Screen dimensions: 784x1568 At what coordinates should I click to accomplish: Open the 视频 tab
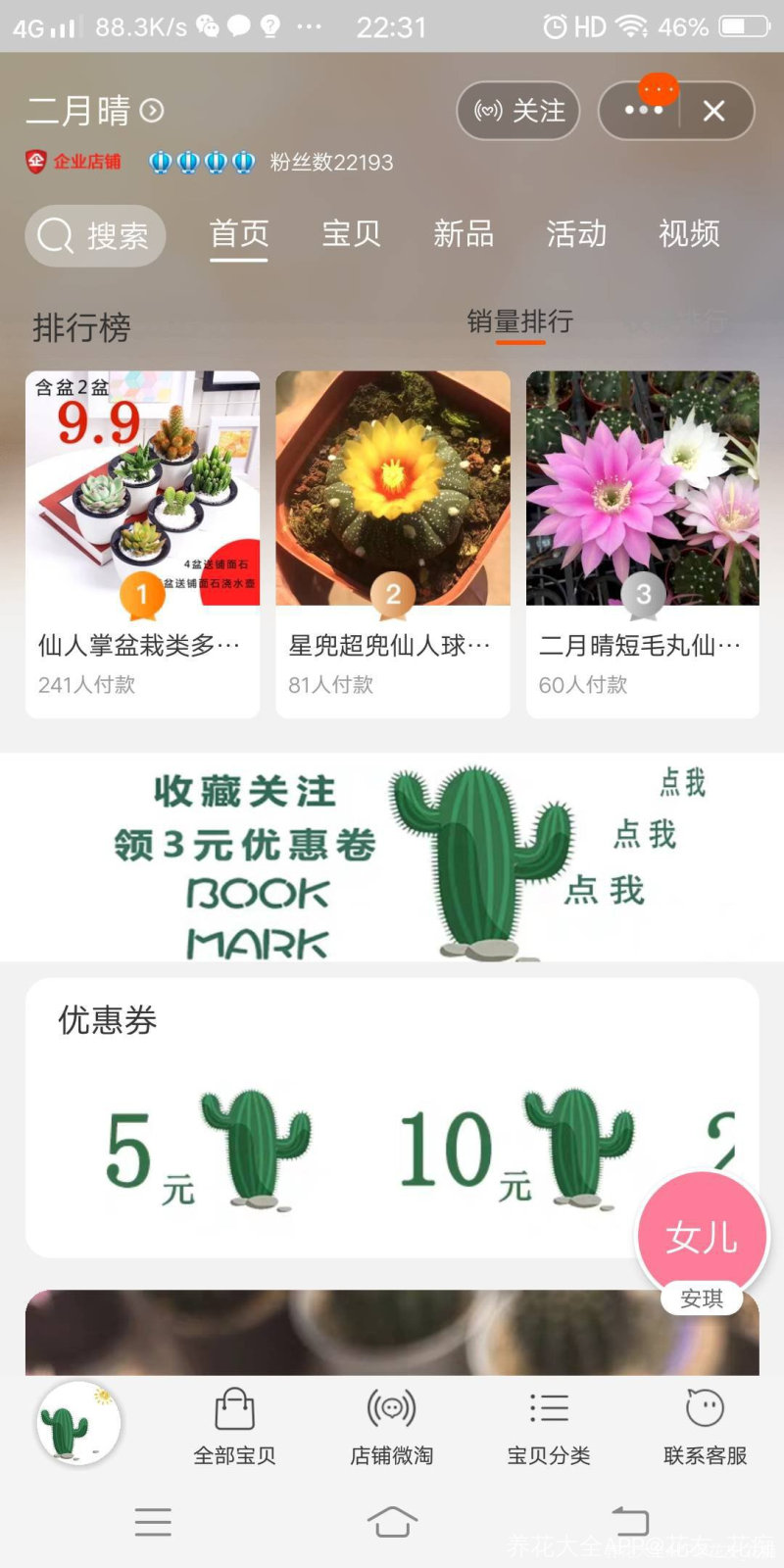[x=689, y=234]
